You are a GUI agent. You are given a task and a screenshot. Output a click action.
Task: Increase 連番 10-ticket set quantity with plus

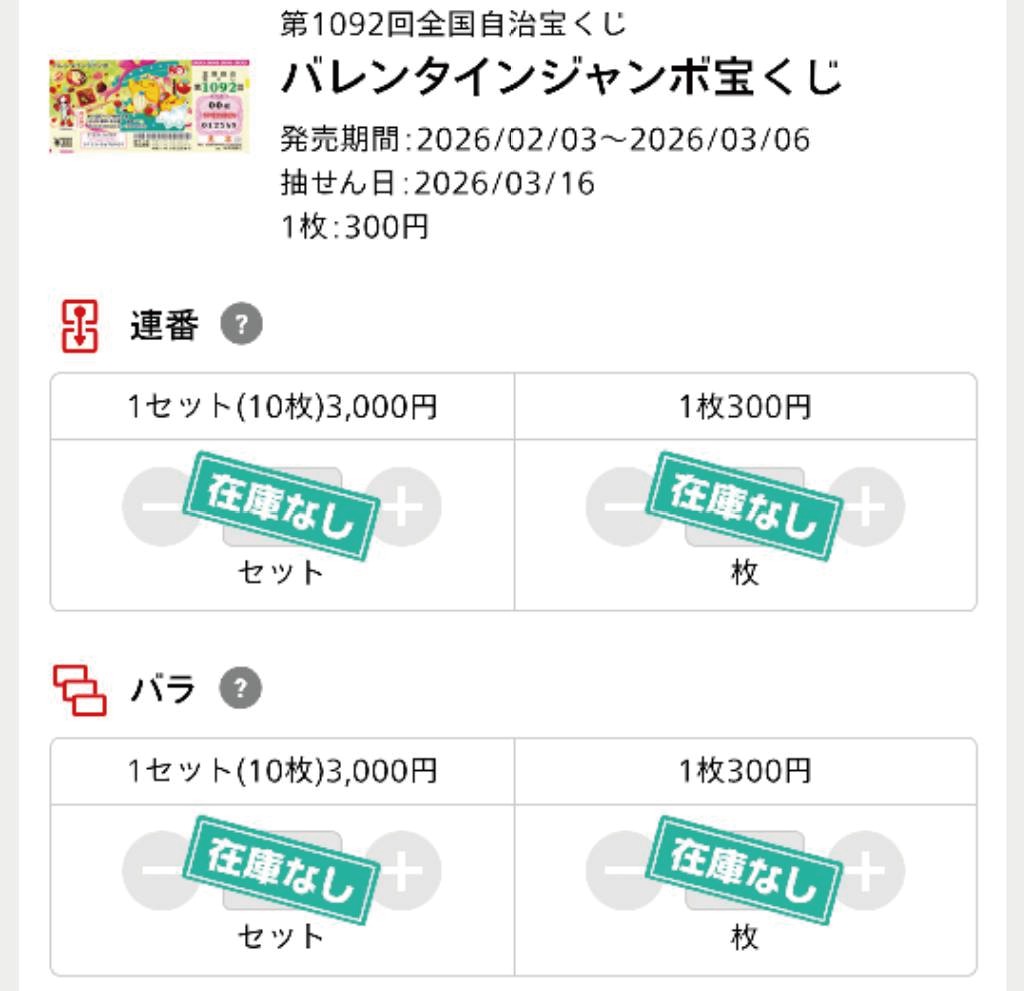pyautogui.click(x=403, y=508)
